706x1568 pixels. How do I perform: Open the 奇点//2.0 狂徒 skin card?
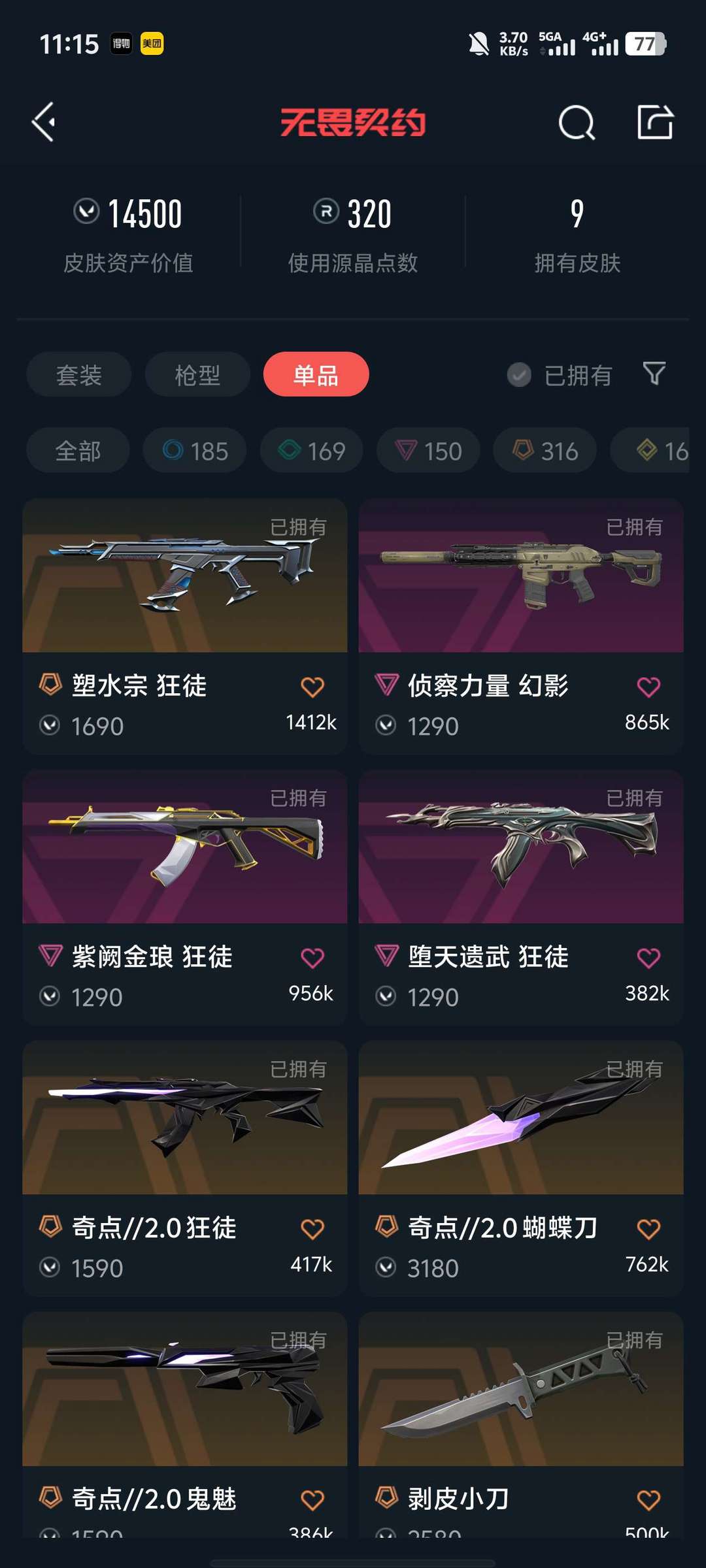coord(185,1169)
